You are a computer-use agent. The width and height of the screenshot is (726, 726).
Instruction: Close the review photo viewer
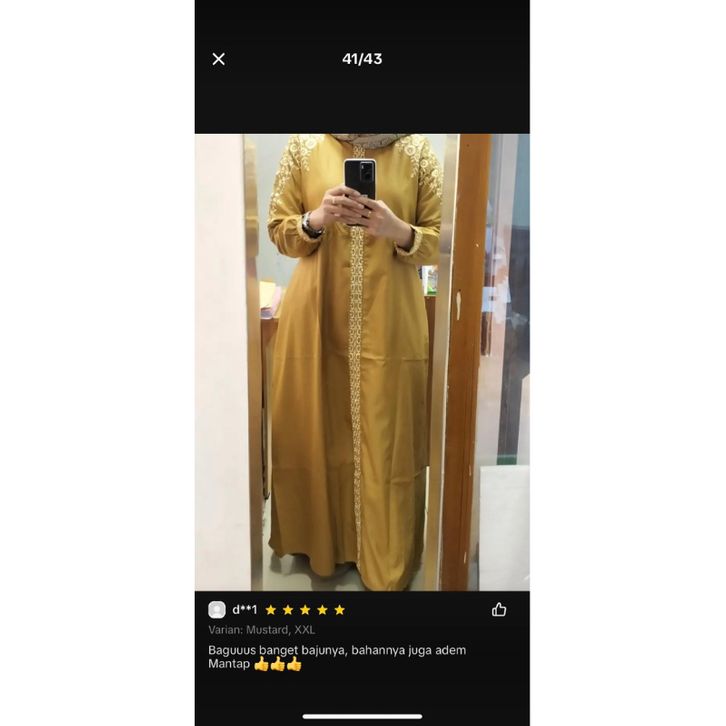[x=219, y=59]
